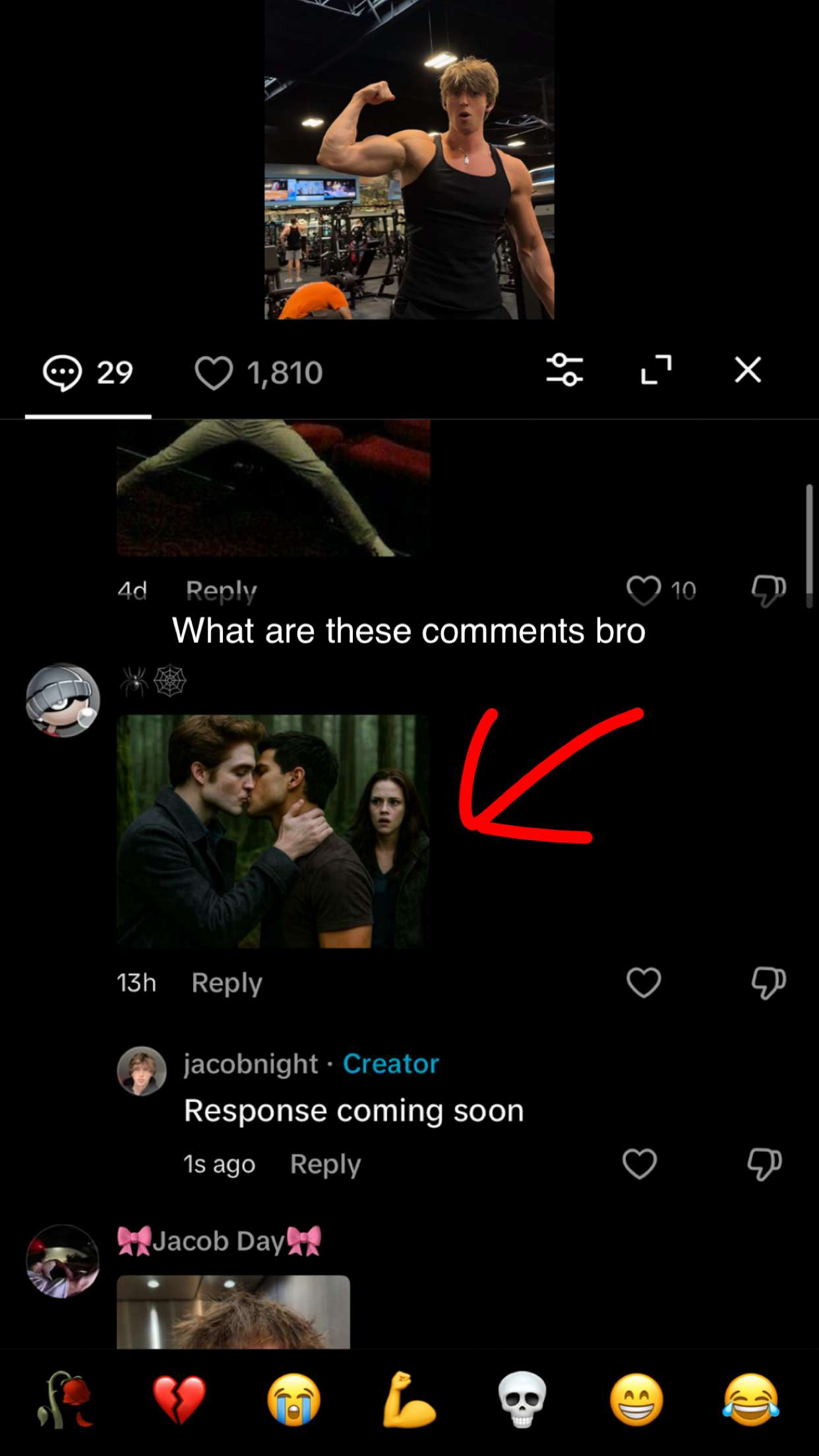
Task: Insert the flexed bicep emoji reaction
Action: click(x=409, y=1399)
